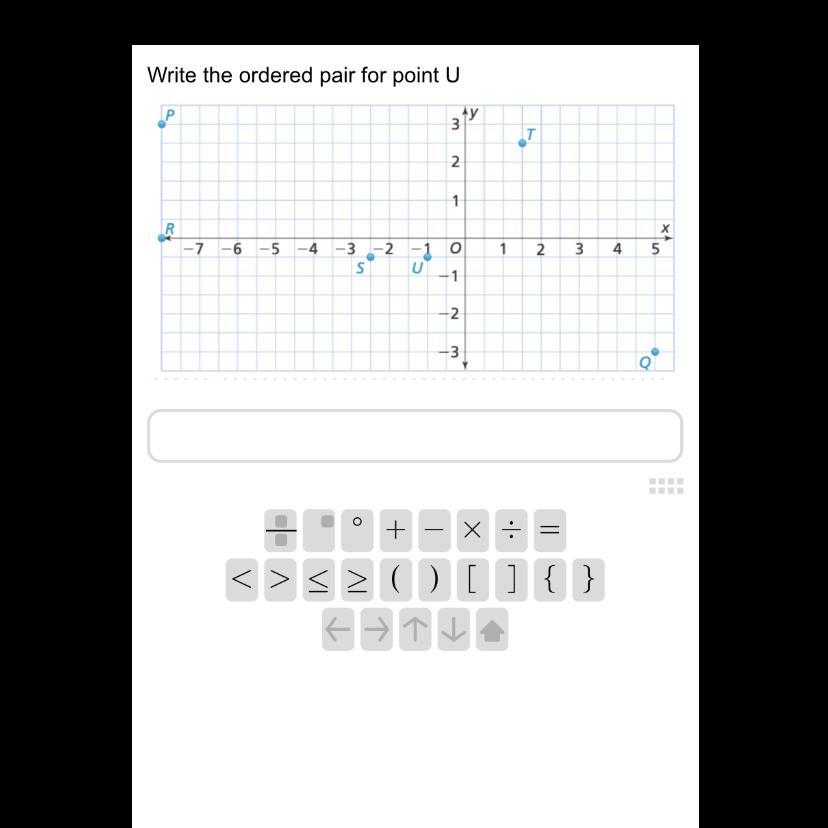
Task: Enter a minus sign
Action: [x=434, y=530]
